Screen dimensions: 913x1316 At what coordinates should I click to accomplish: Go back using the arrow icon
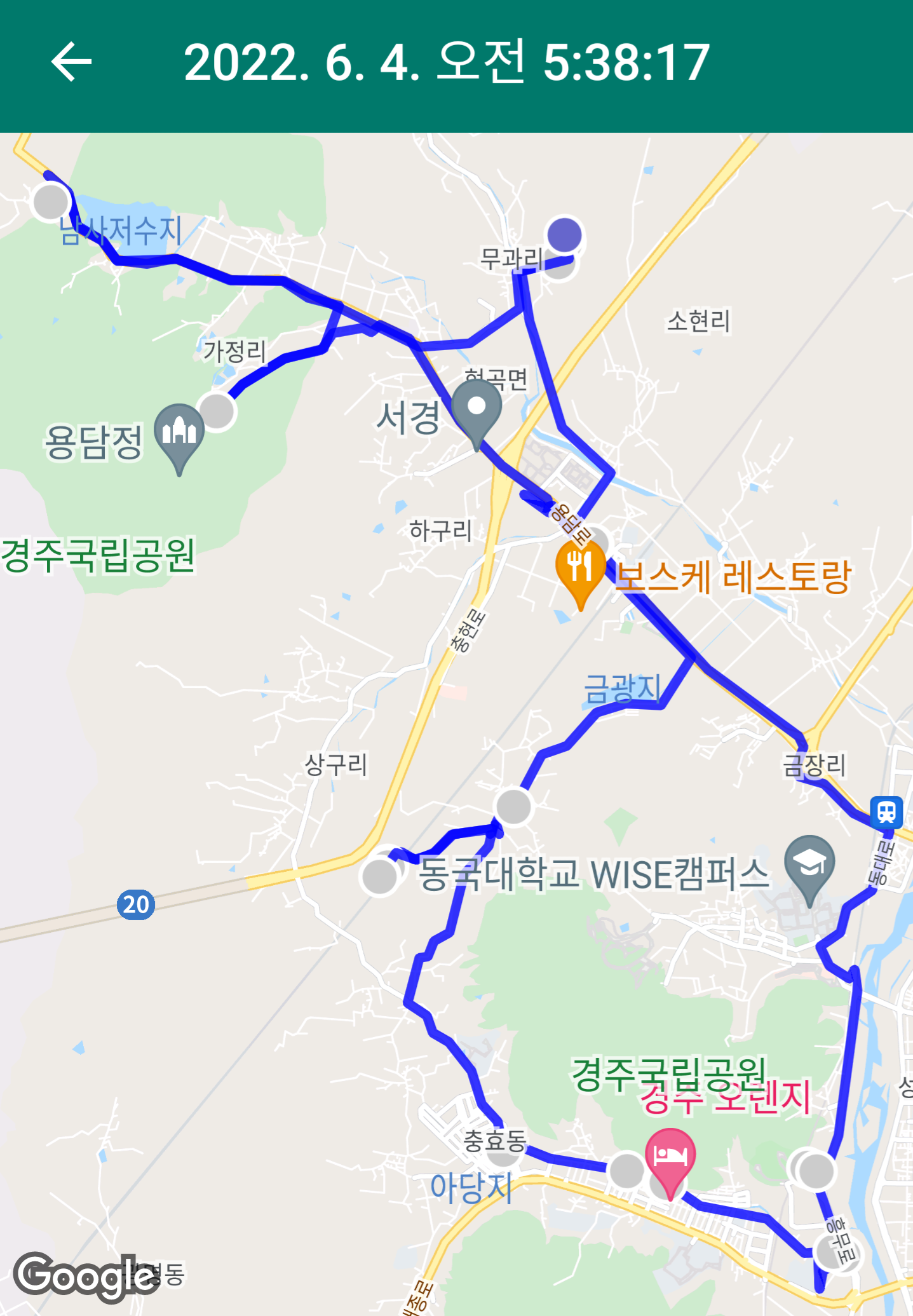click(71, 62)
